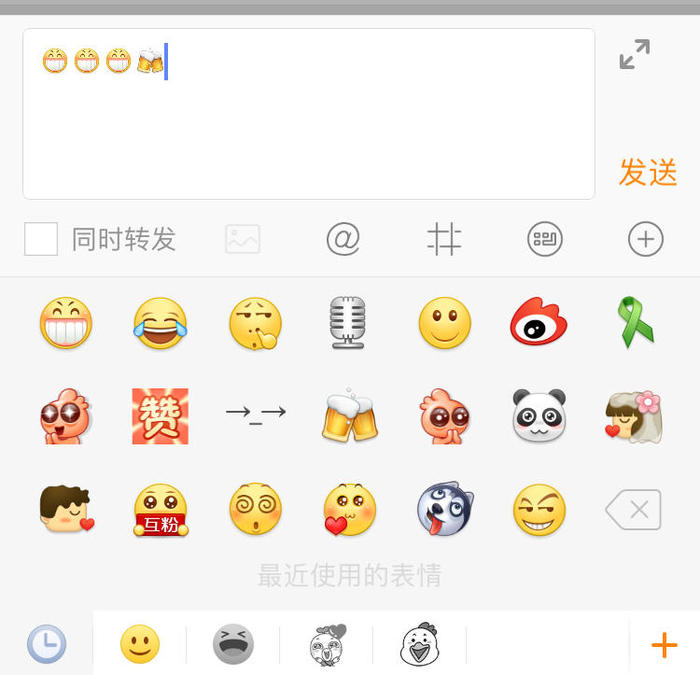Insert the panda emoji
Screen dimensions: 700x675
(x=539, y=416)
